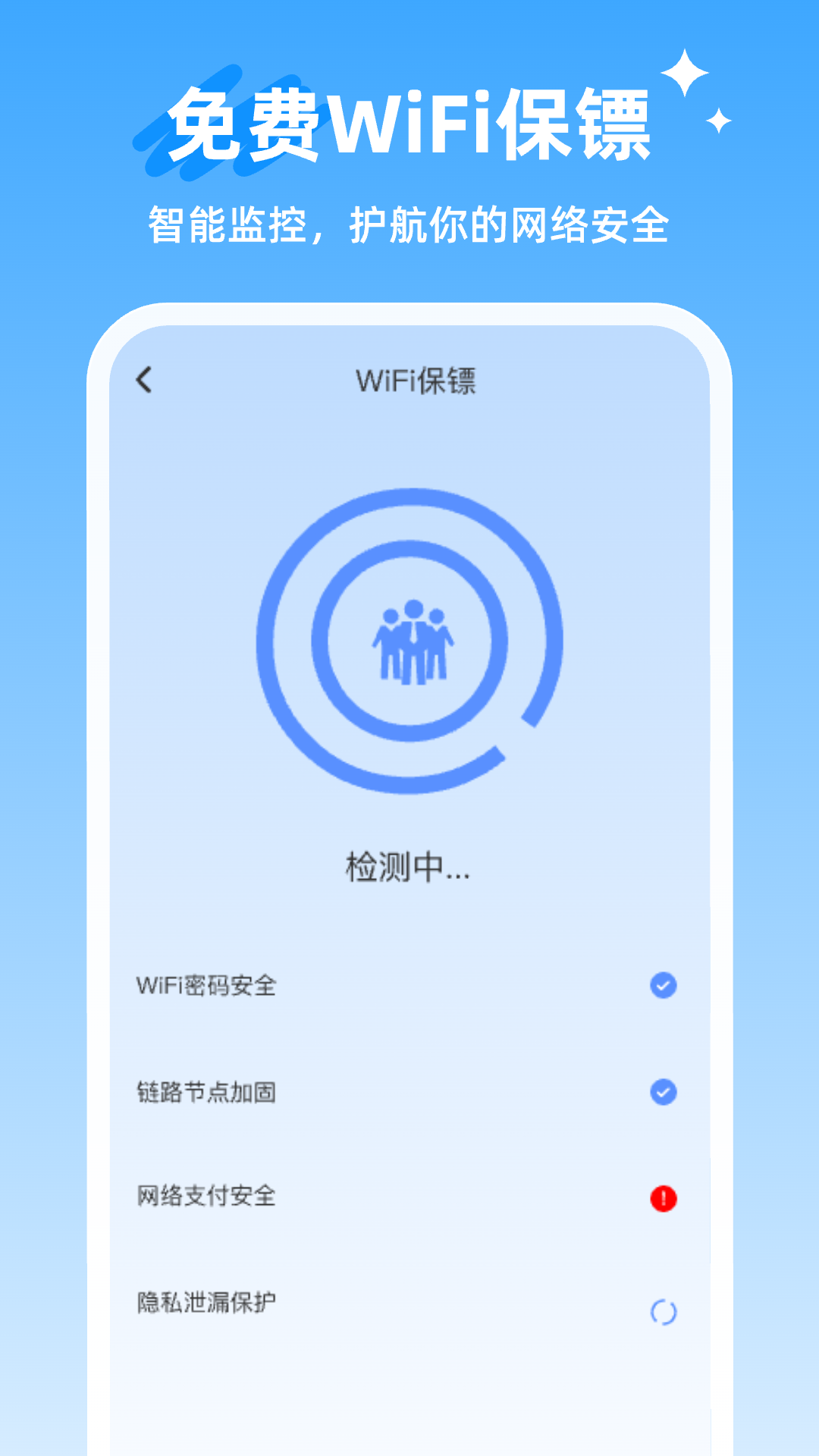
Task: Tap the red exclamation icon for 网络支付安全
Action: pos(663,1197)
